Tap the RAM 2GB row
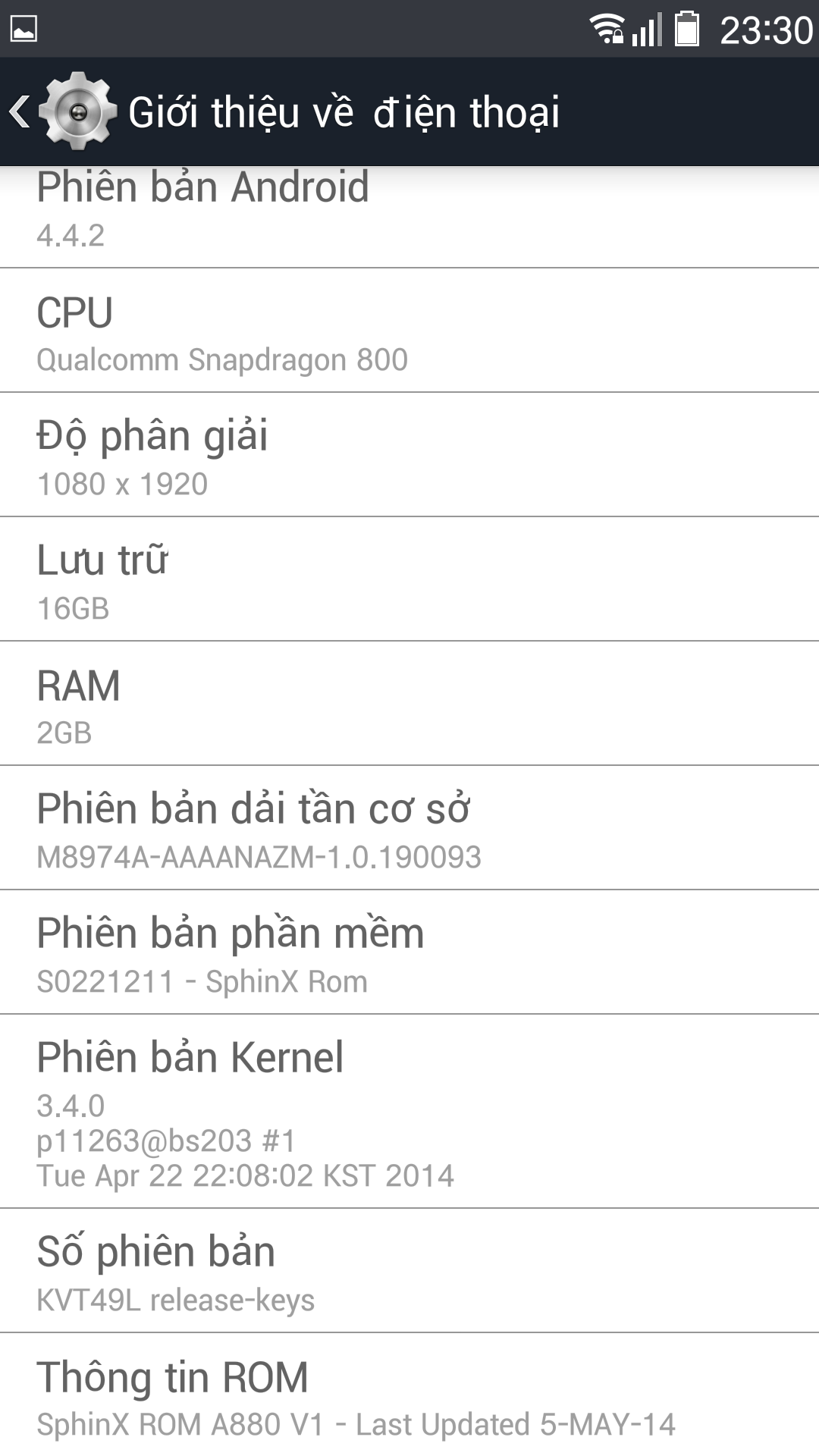This screenshot has width=819, height=1456. [x=409, y=704]
